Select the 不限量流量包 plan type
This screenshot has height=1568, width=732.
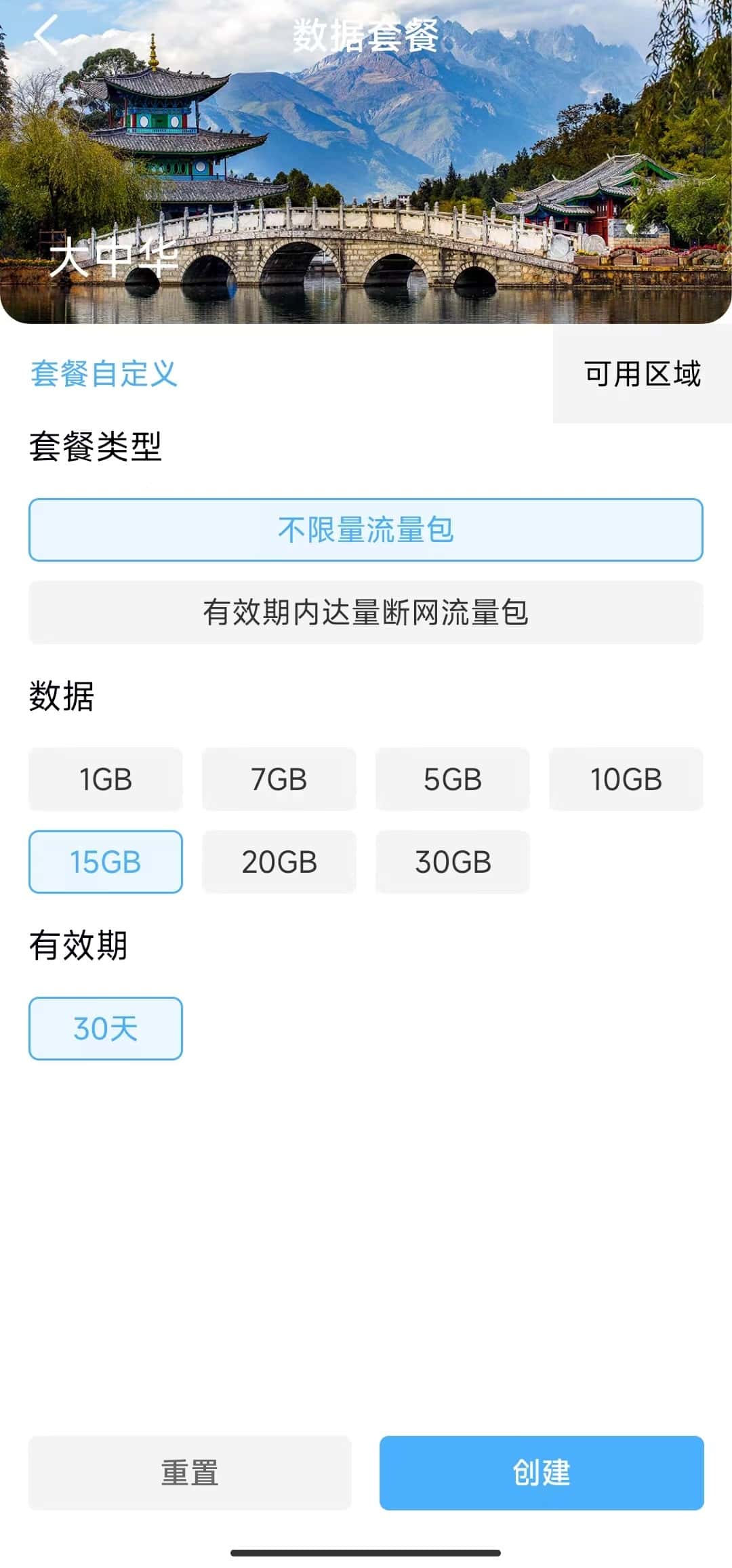click(365, 529)
